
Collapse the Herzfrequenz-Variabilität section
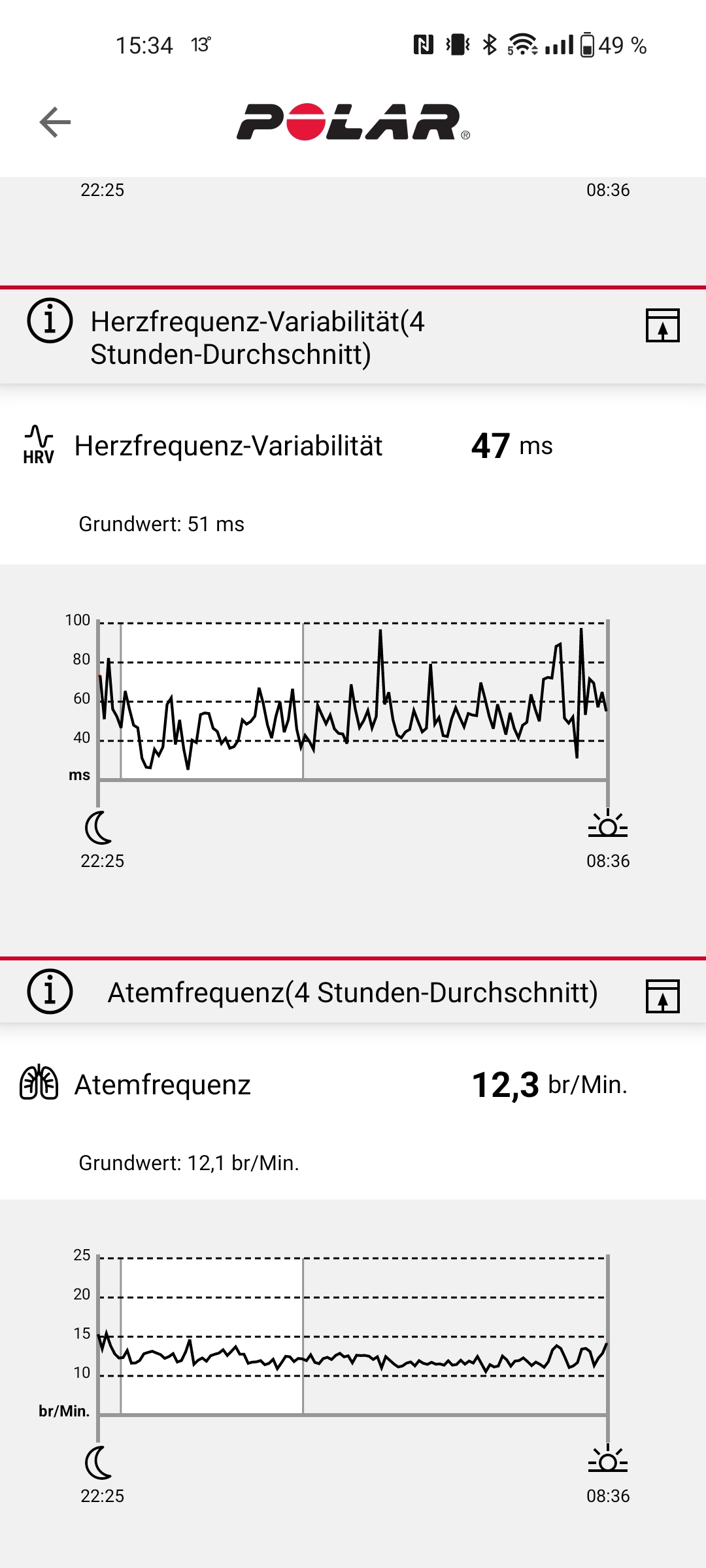662,325
